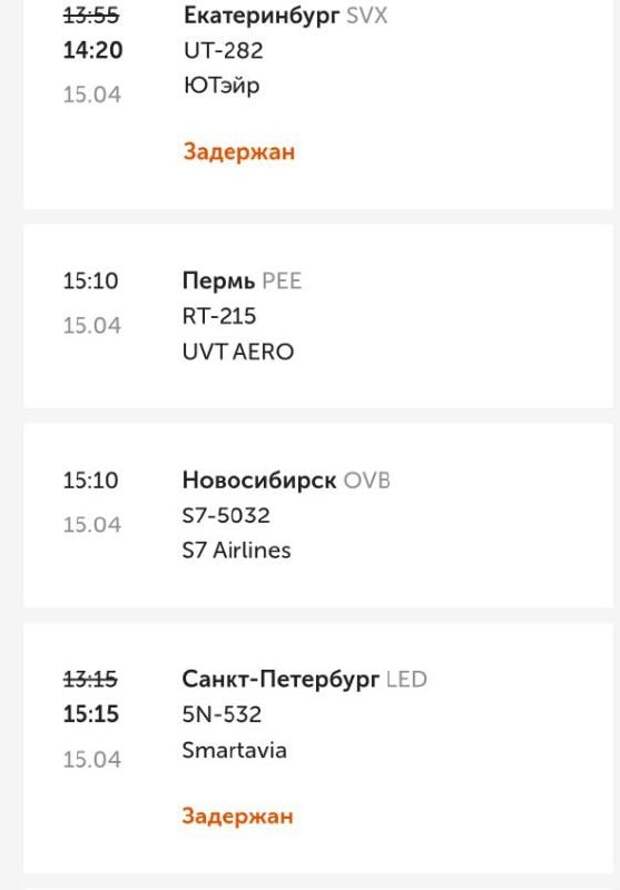Viewport: 620px width, 890px height.
Task: Open the Санкт-Петербург Smartavia 5N-532 flight
Action: click(x=318, y=745)
